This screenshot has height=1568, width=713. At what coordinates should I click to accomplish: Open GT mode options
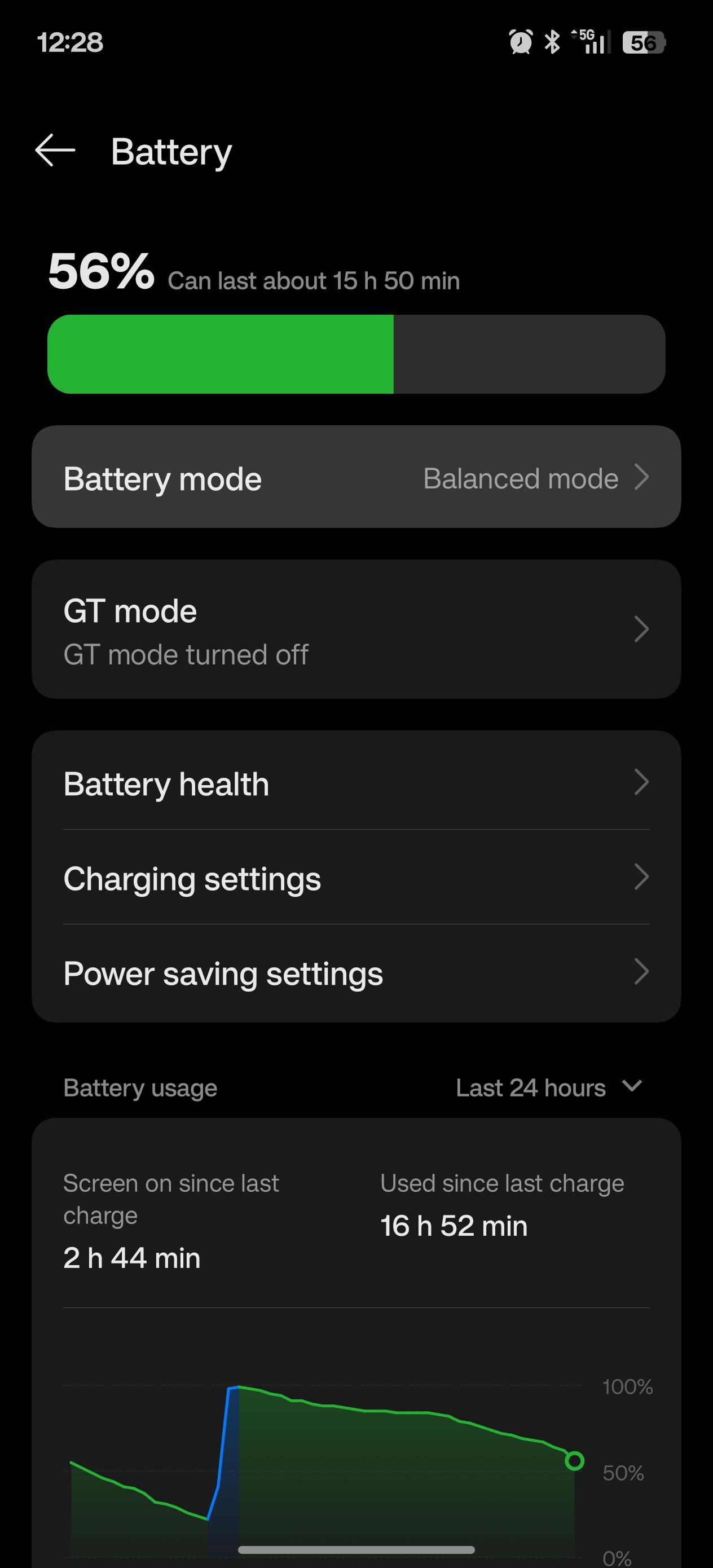point(356,629)
